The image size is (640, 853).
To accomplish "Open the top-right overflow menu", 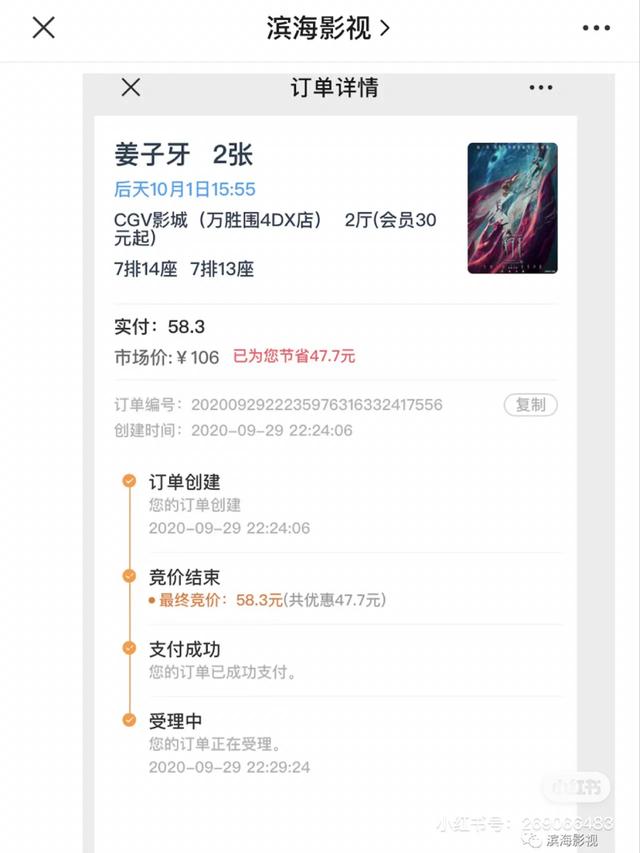I will (x=596, y=28).
